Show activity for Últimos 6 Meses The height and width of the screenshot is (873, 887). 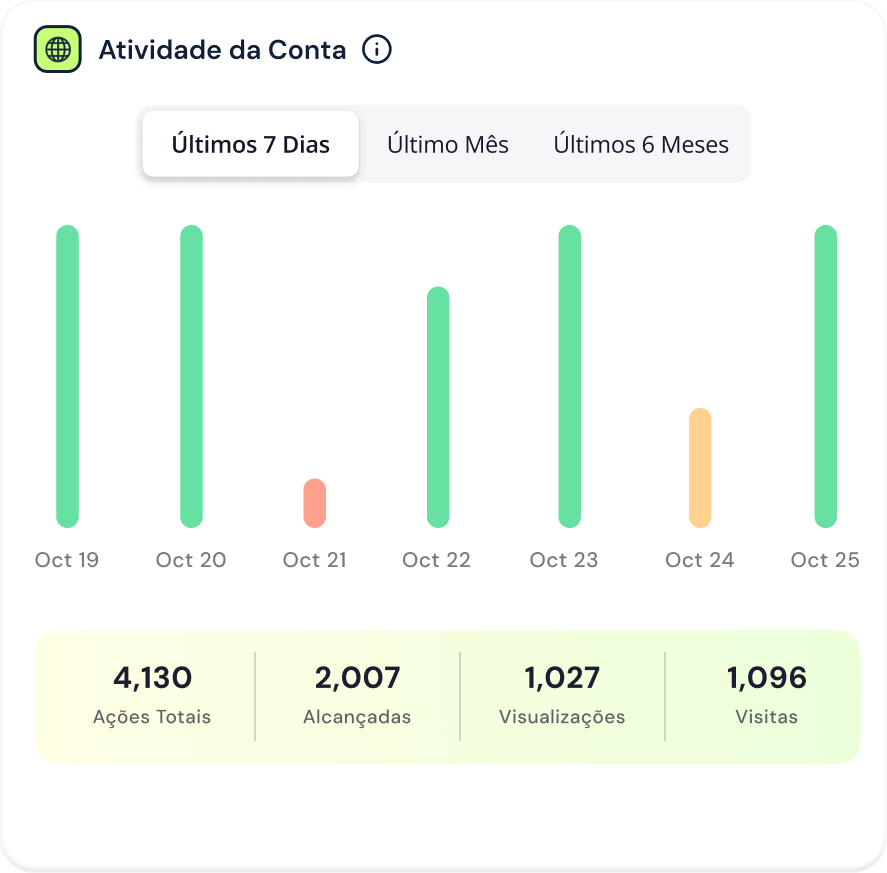click(x=641, y=144)
